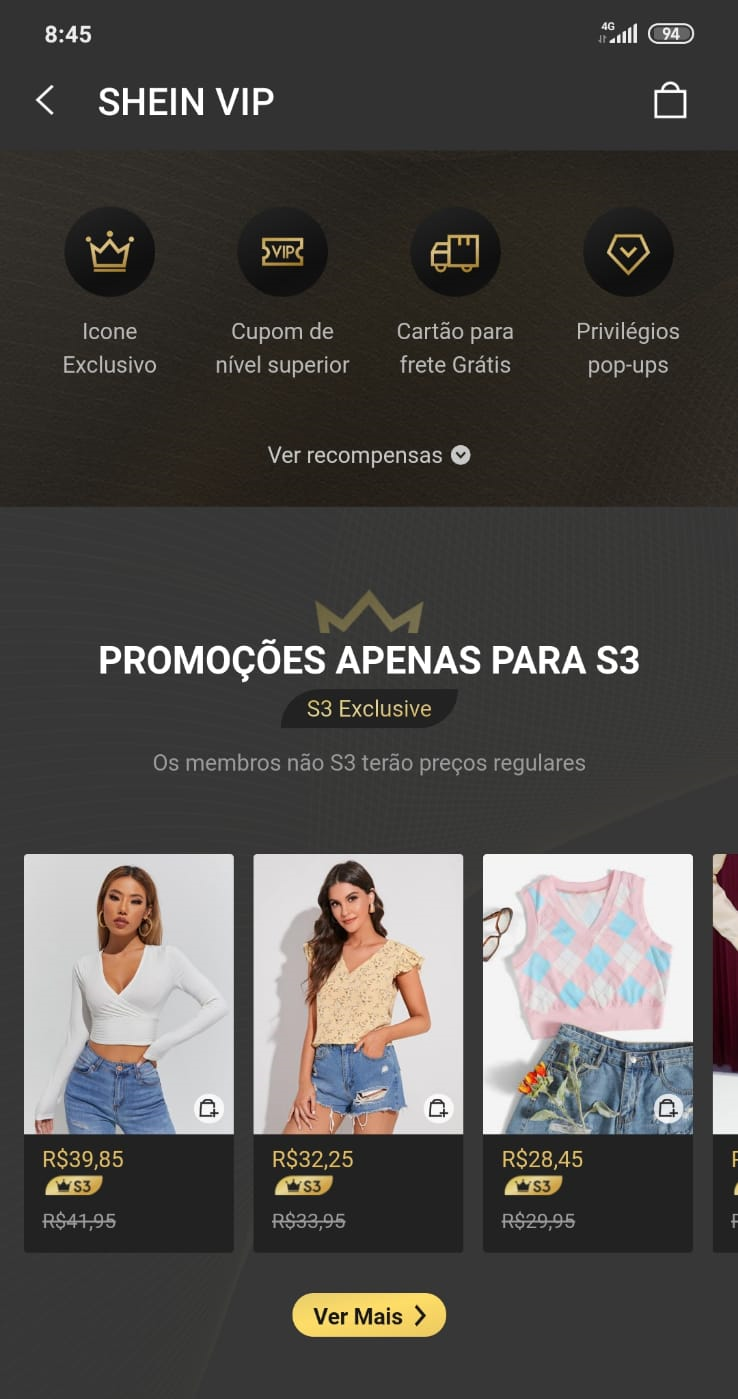Open the Cupom de nível superior VIP icon

282,251
